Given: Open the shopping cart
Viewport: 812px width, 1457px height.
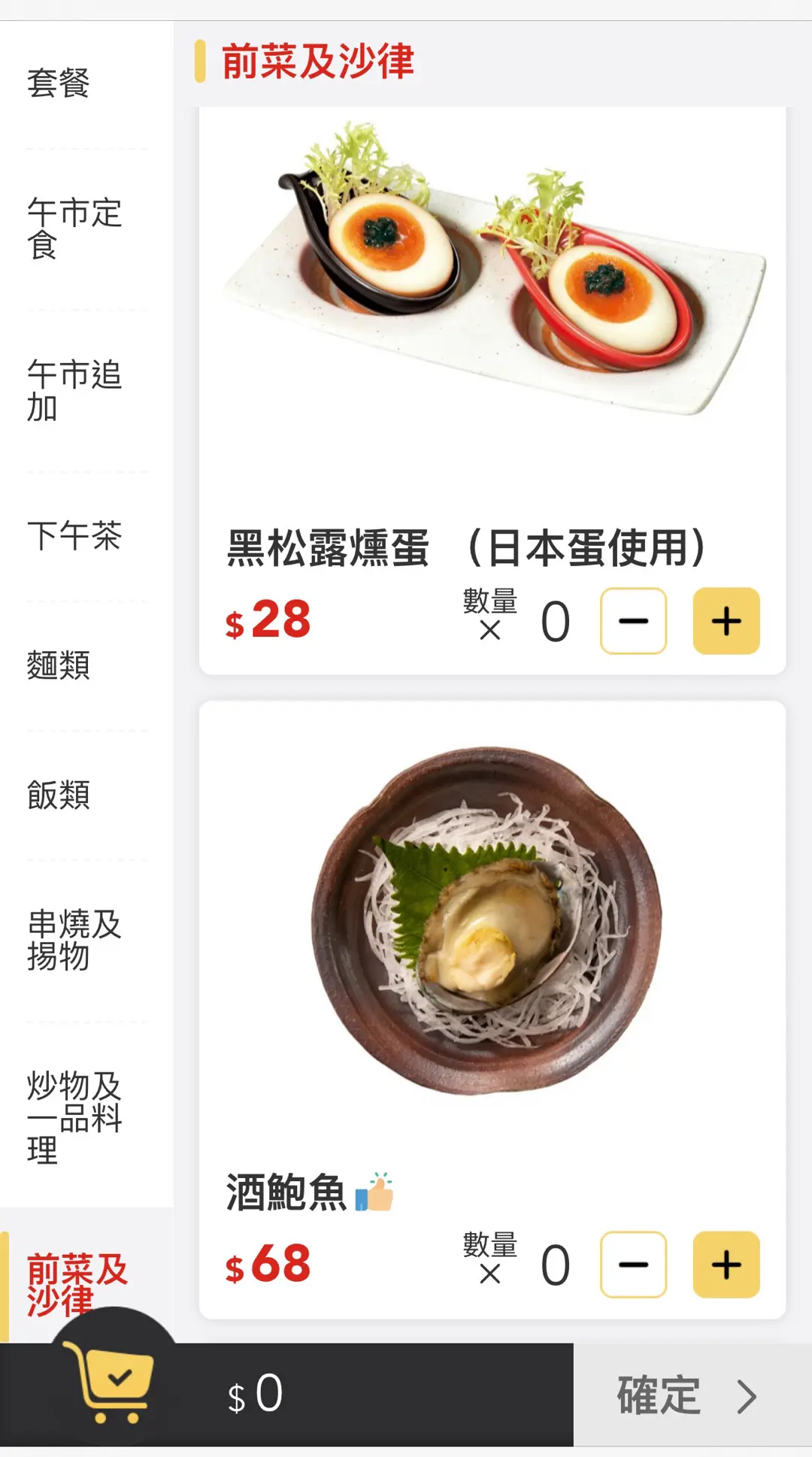Looking at the screenshot, I should click(113, 1382).
